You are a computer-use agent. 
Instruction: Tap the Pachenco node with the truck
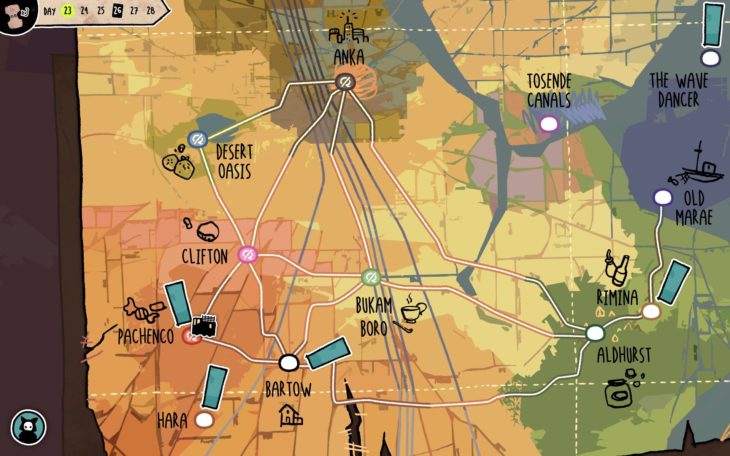pyautogui.click(x=192, y=337)
